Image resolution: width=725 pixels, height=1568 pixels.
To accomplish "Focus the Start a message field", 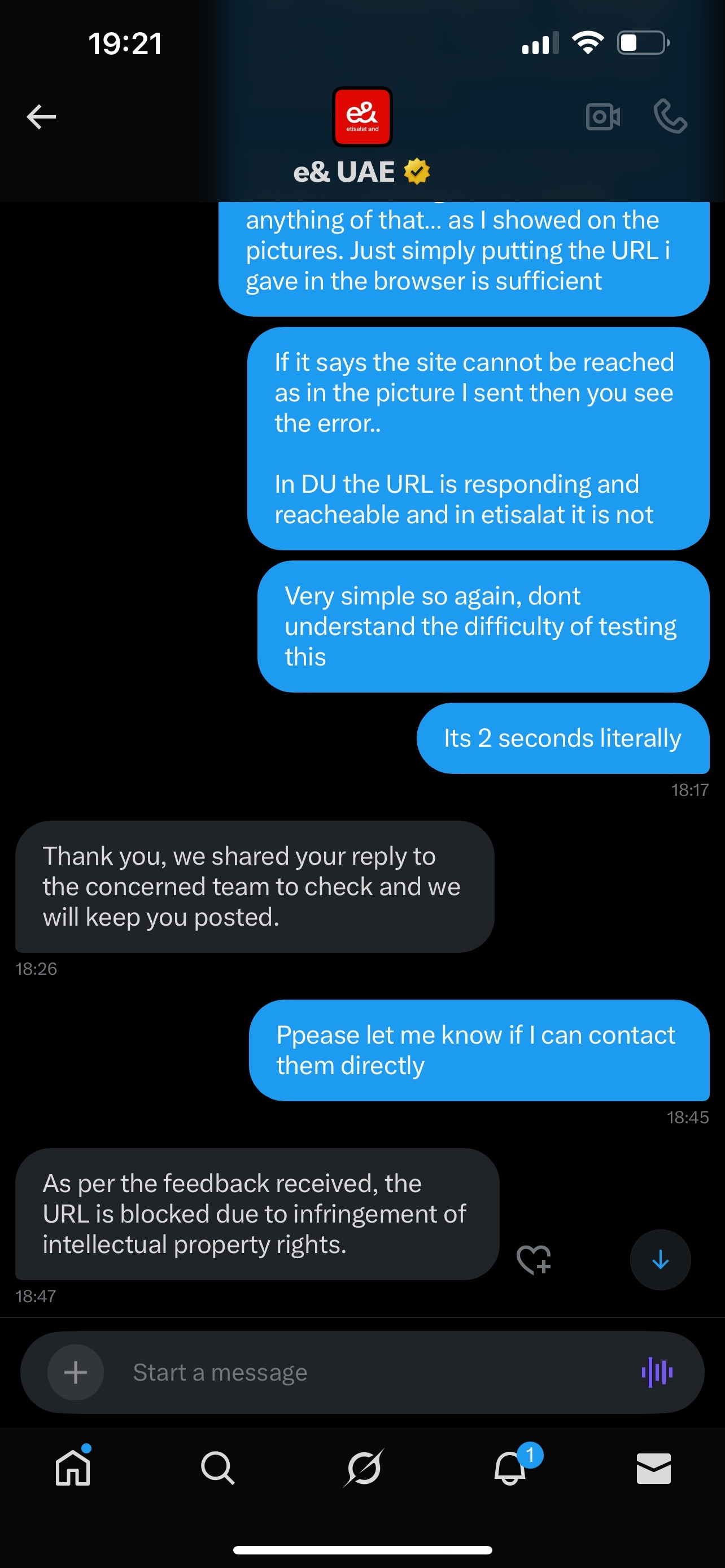I will point(365,1372).
